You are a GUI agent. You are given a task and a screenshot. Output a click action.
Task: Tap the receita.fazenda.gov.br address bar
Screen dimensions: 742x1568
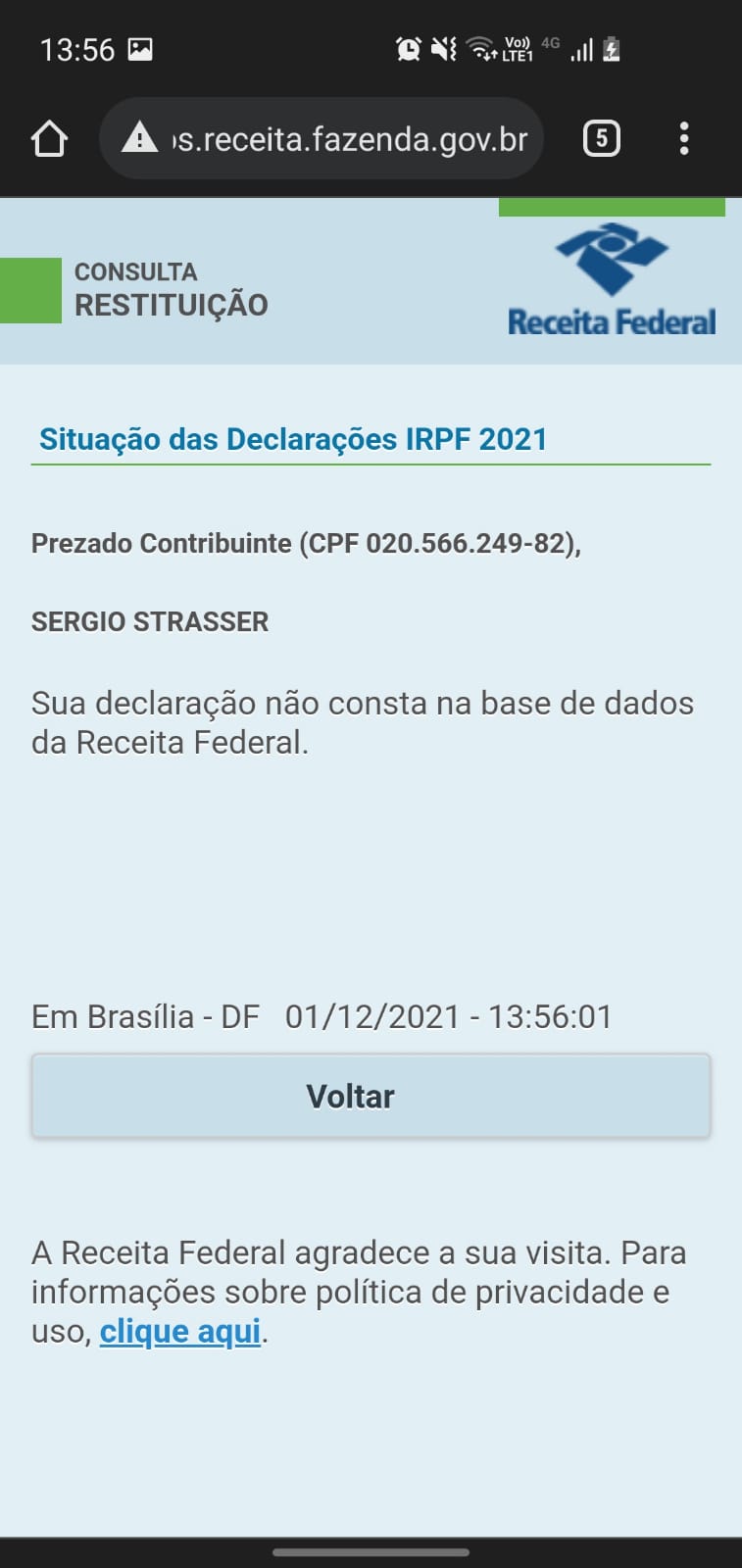[x=322, y=138]
